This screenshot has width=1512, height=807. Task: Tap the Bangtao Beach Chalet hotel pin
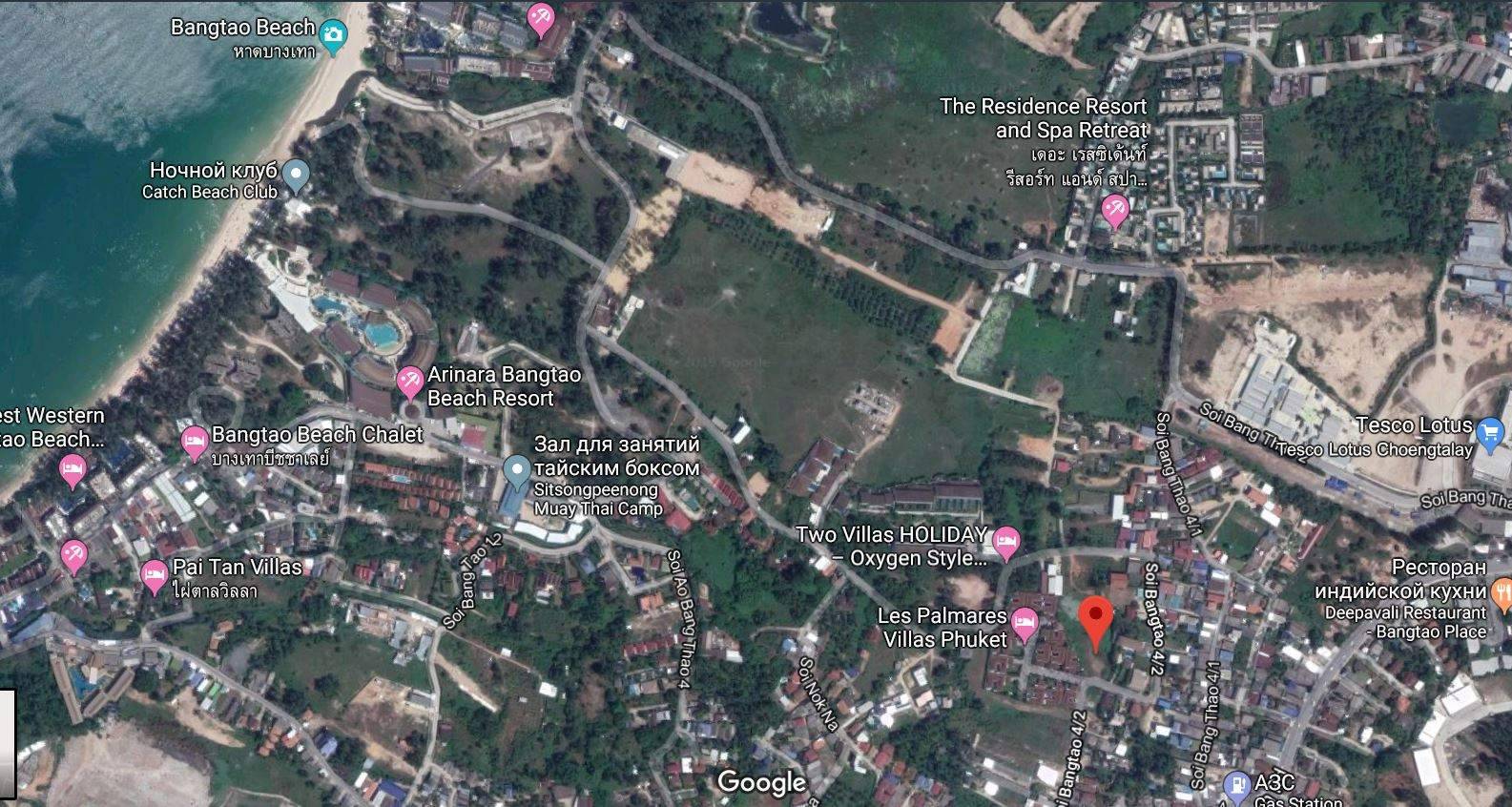[x=195, y=441]
